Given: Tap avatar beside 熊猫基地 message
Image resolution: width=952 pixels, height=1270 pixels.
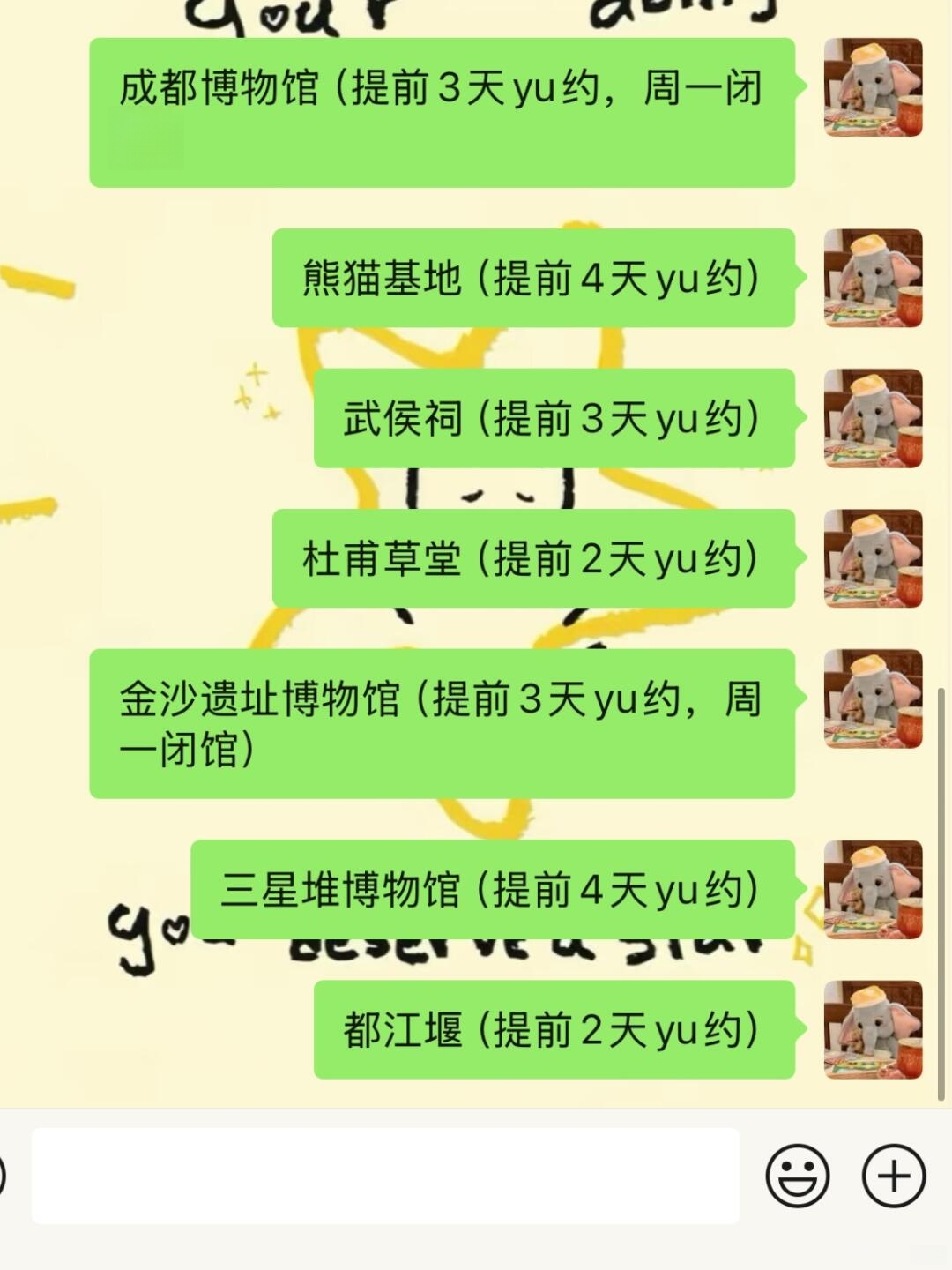Looking at the screenshot, I should point(873,278).
